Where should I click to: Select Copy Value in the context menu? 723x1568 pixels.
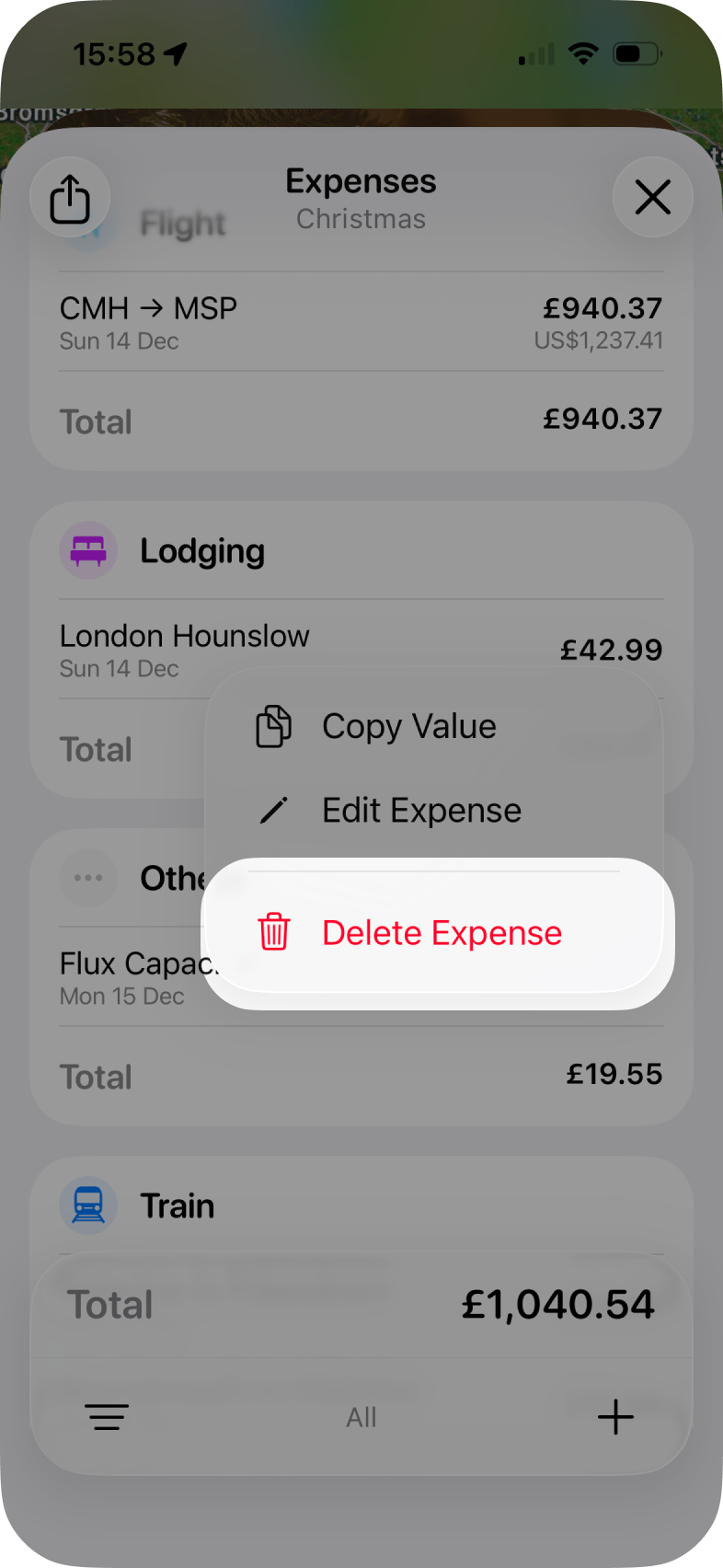pyautogui.click(x=408, y=727)
